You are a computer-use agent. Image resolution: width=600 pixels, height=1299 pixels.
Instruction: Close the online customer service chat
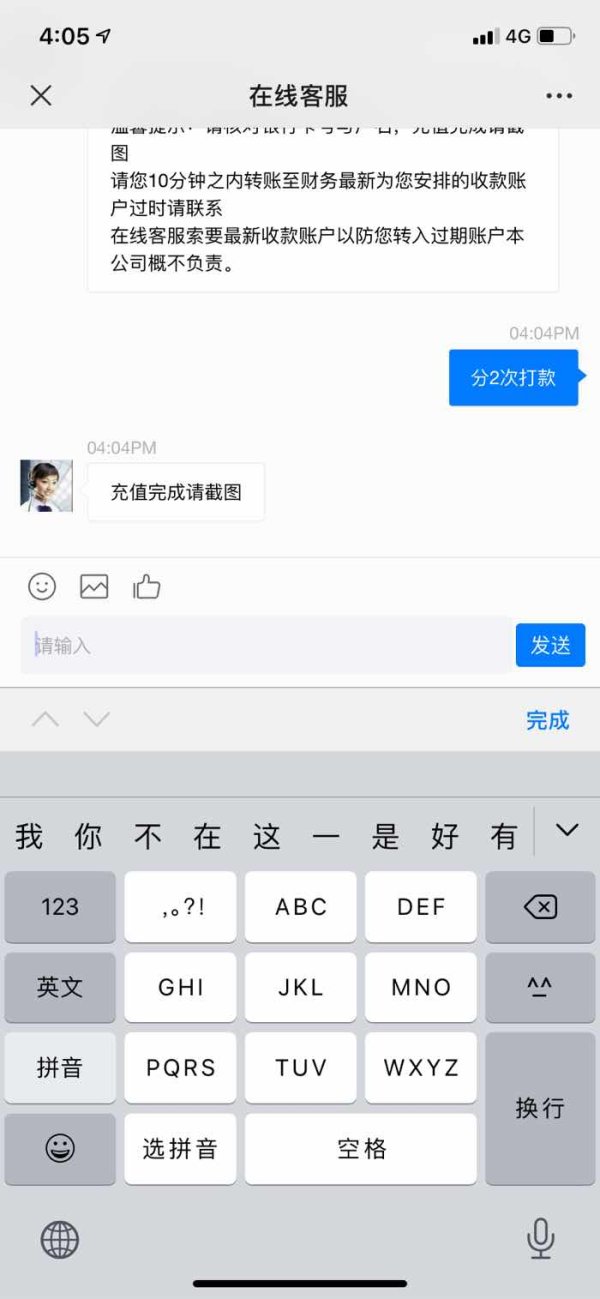pos(41,96)
